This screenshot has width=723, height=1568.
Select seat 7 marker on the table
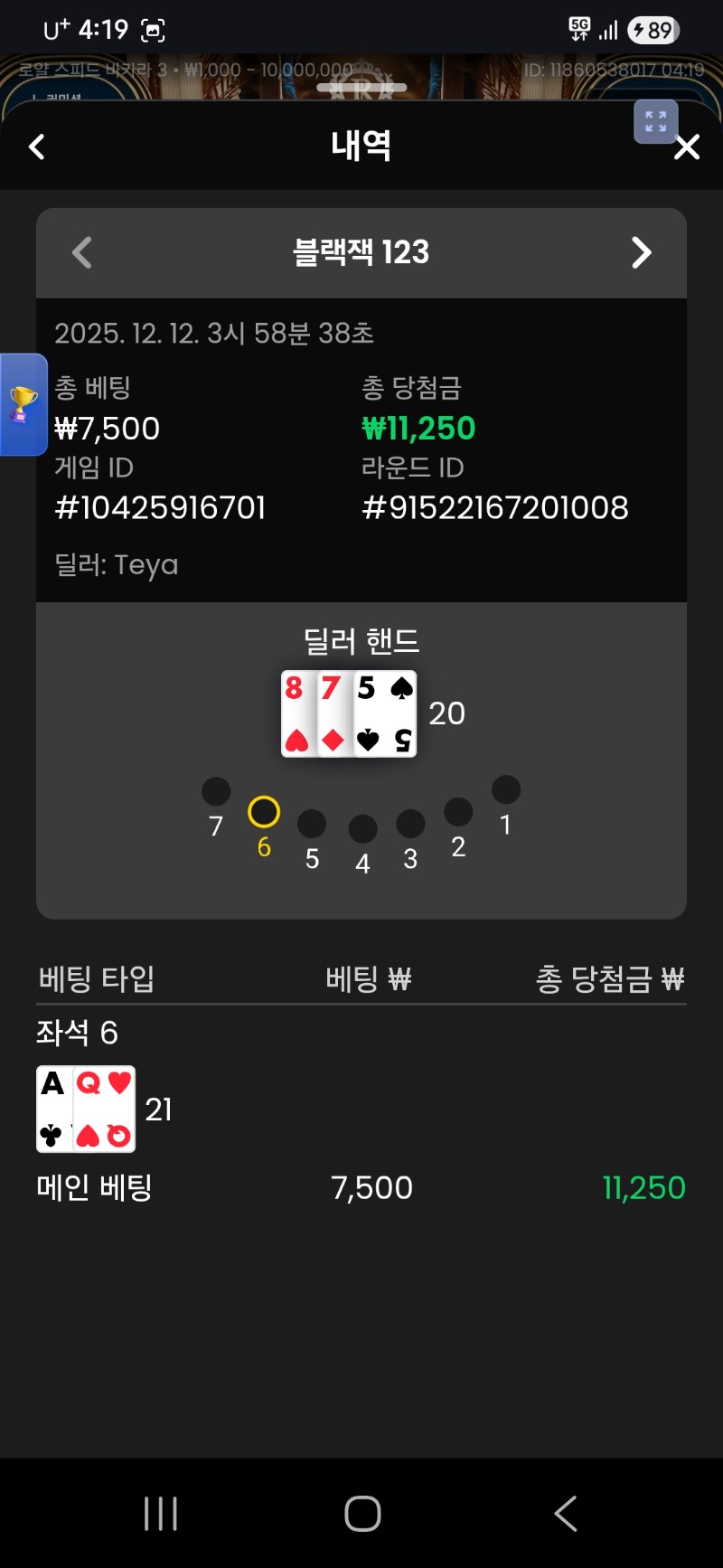[215, 790]
